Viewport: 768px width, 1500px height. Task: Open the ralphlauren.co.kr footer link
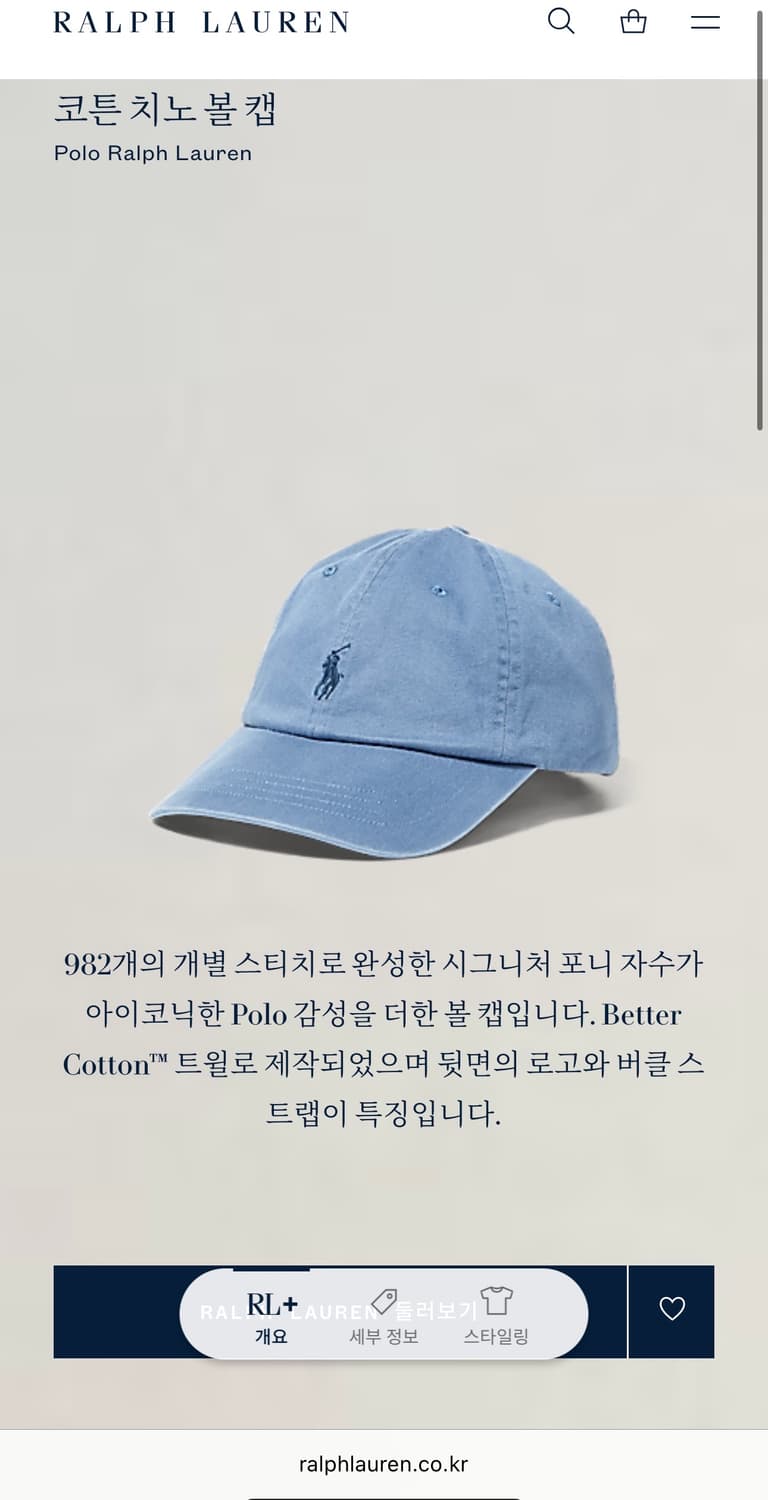point(383,1466)
